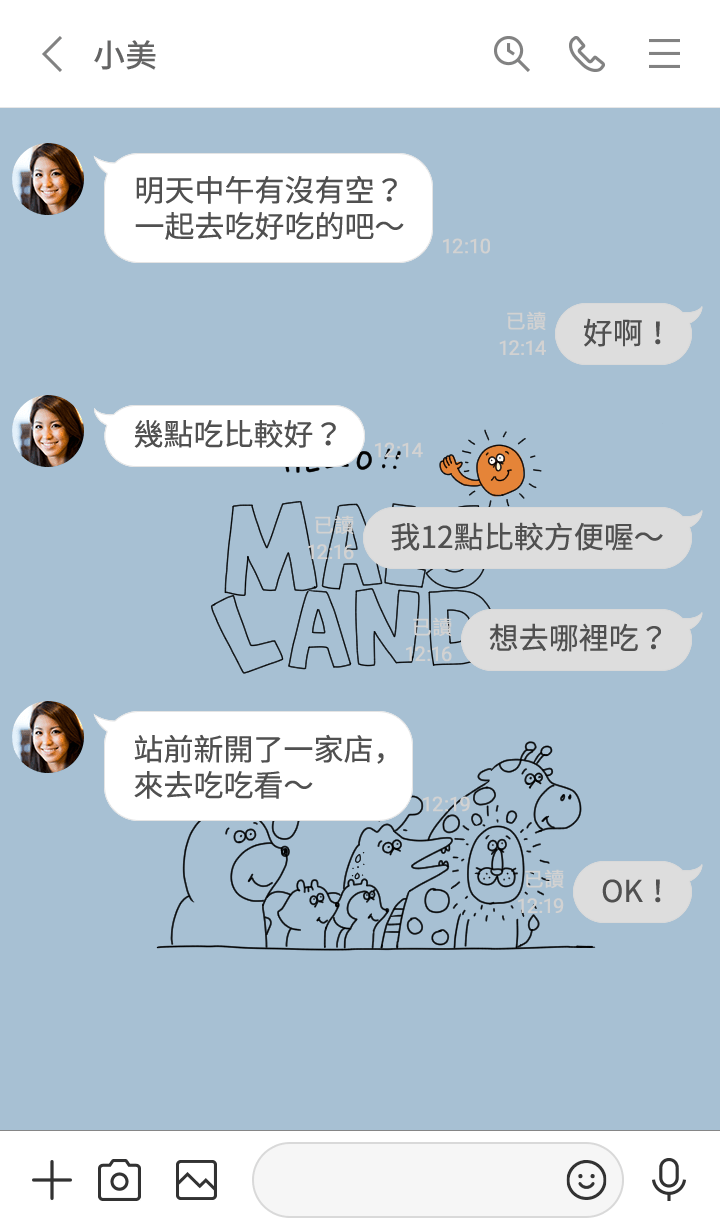Viewport: 720px width, 1232px height.
Task: Open 小美's profile from the avatar beside 明天中午有沒有空
Action: click(x=48, y=179)
